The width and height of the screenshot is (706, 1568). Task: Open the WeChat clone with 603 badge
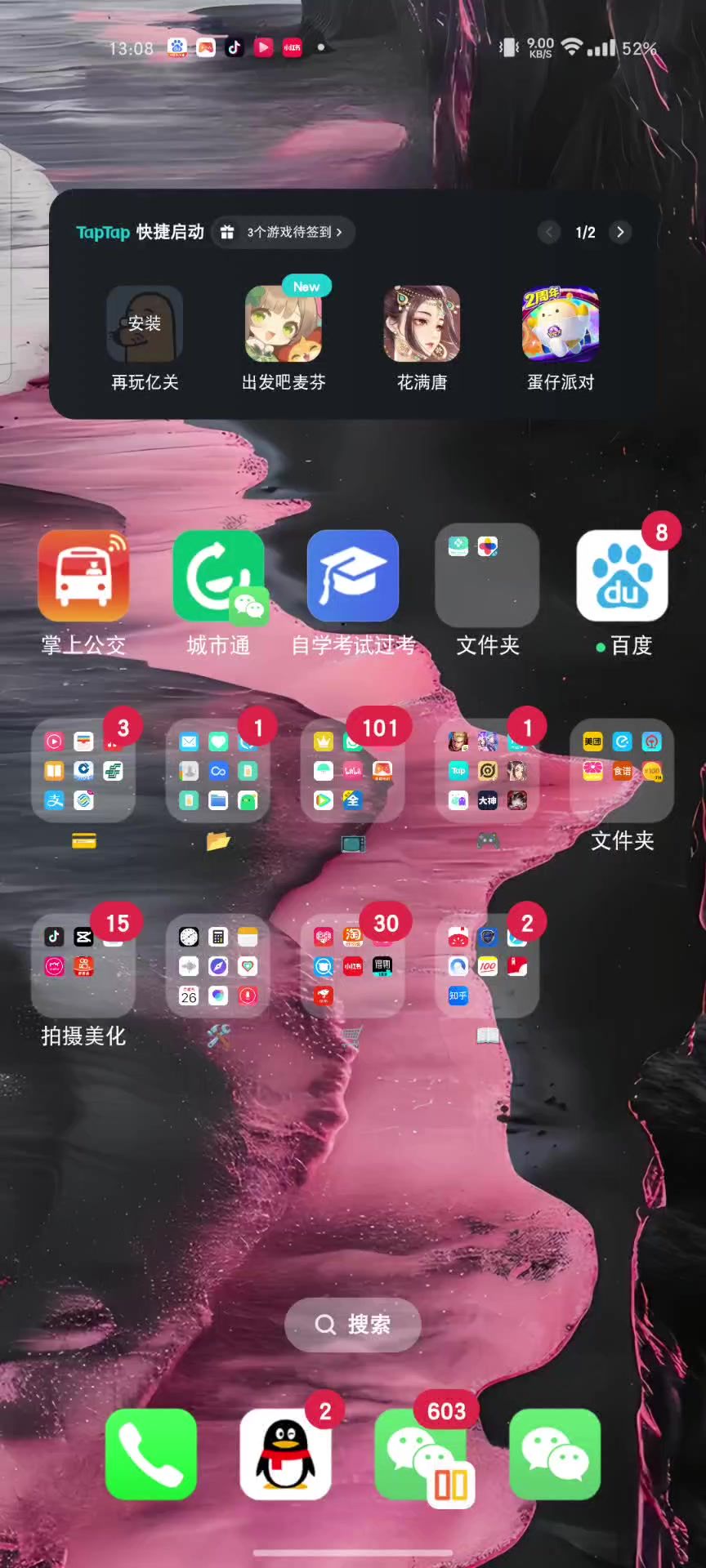(421, 1454)
